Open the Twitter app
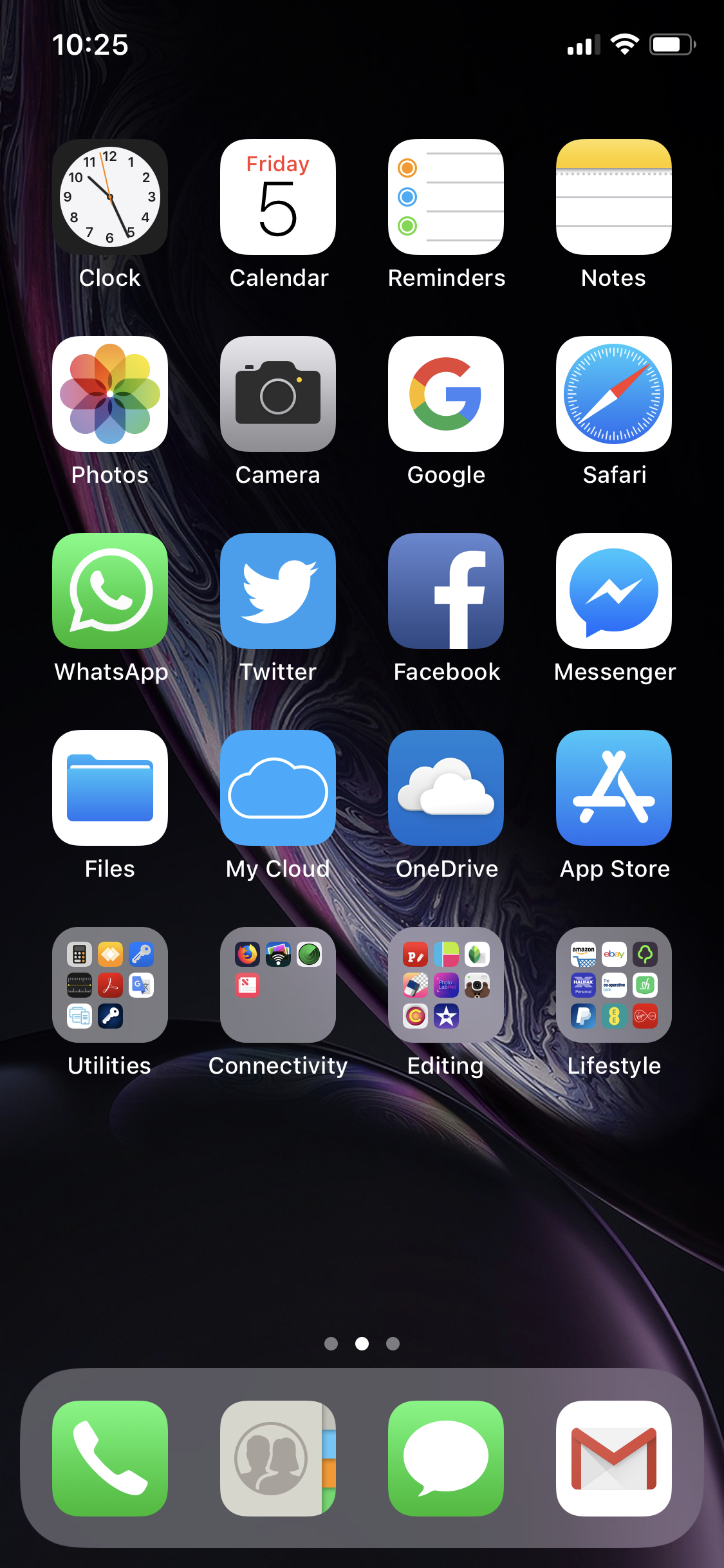724x1568 pixels. [278, 591]
